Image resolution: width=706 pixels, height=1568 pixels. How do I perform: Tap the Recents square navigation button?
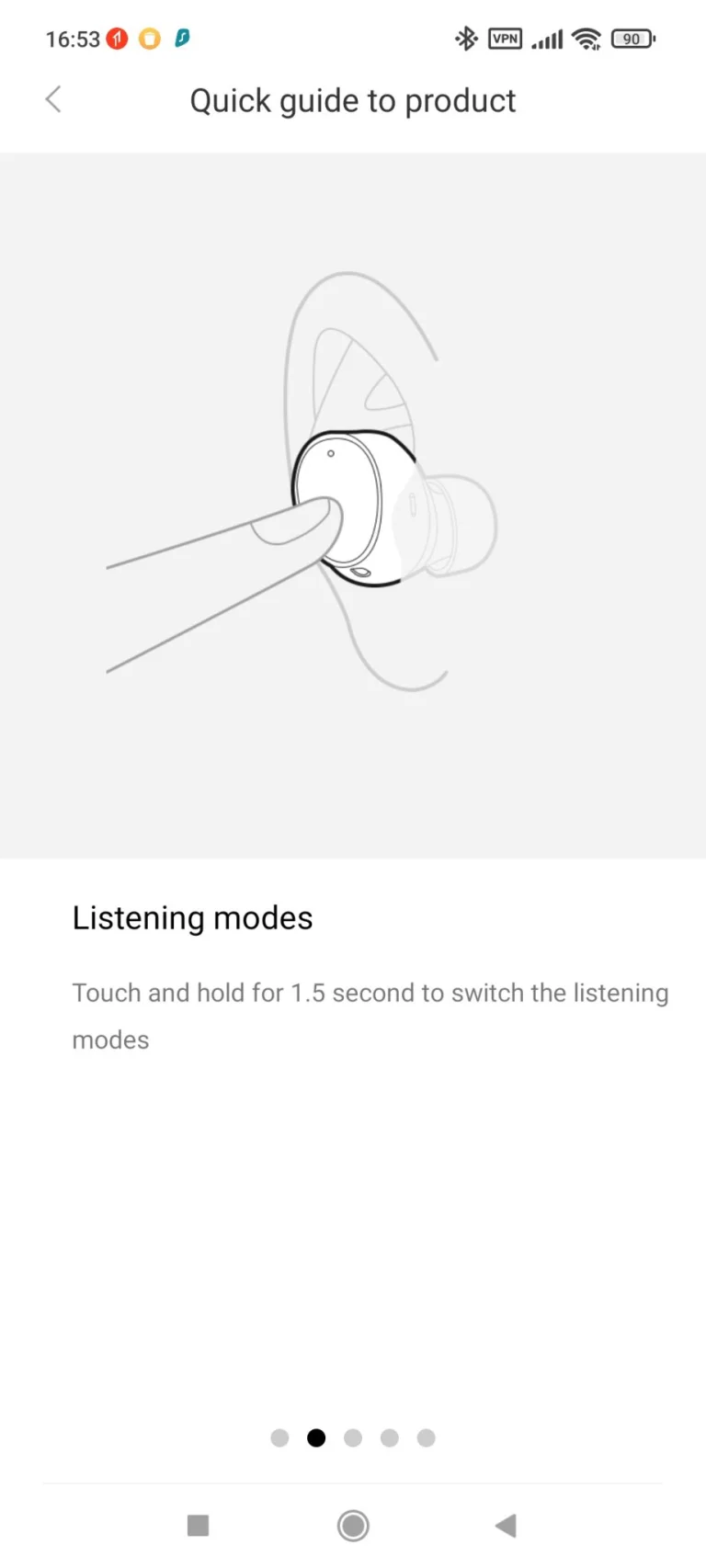tap(198, 1525)
